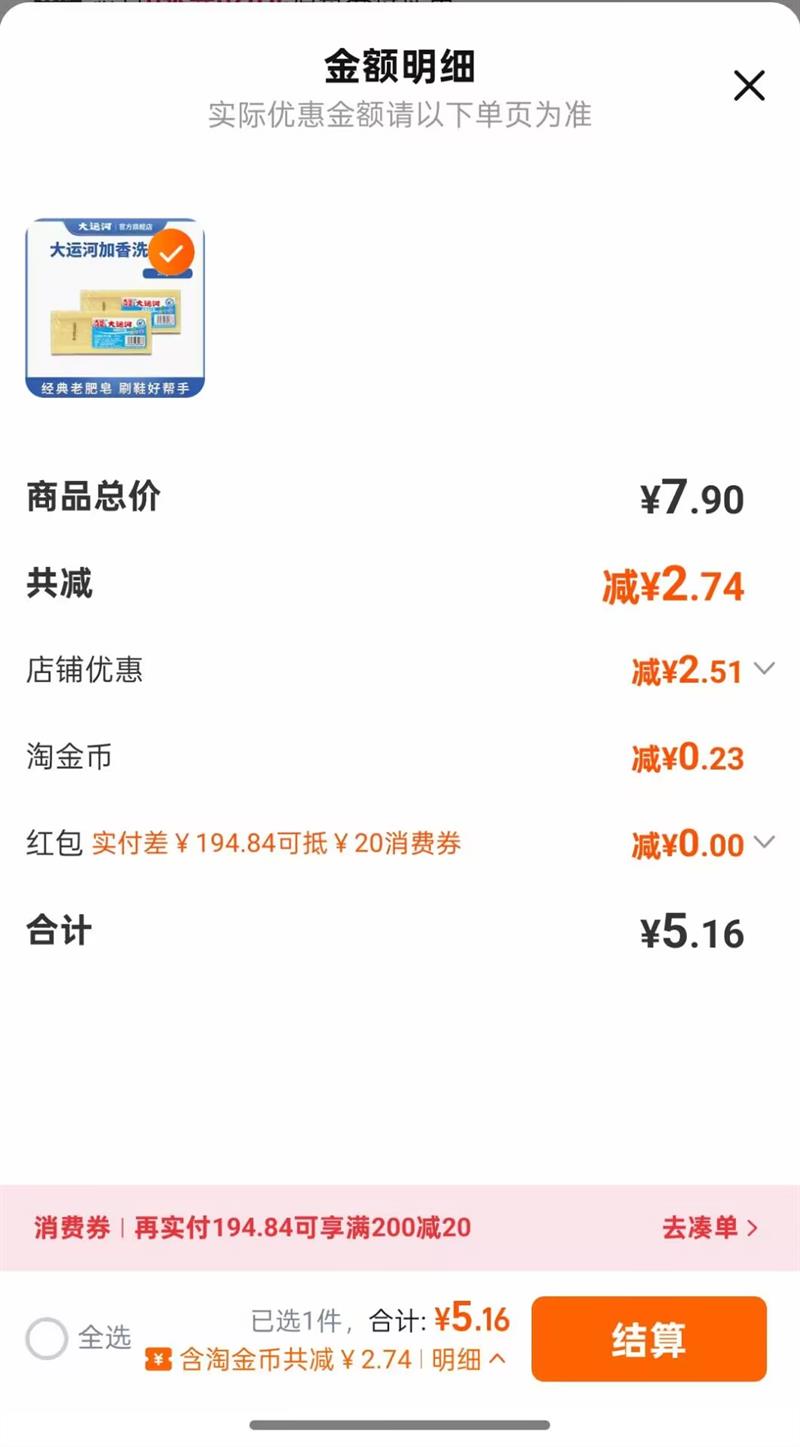Collapse the 明细 price breakdown

(x=469, y=1359)
